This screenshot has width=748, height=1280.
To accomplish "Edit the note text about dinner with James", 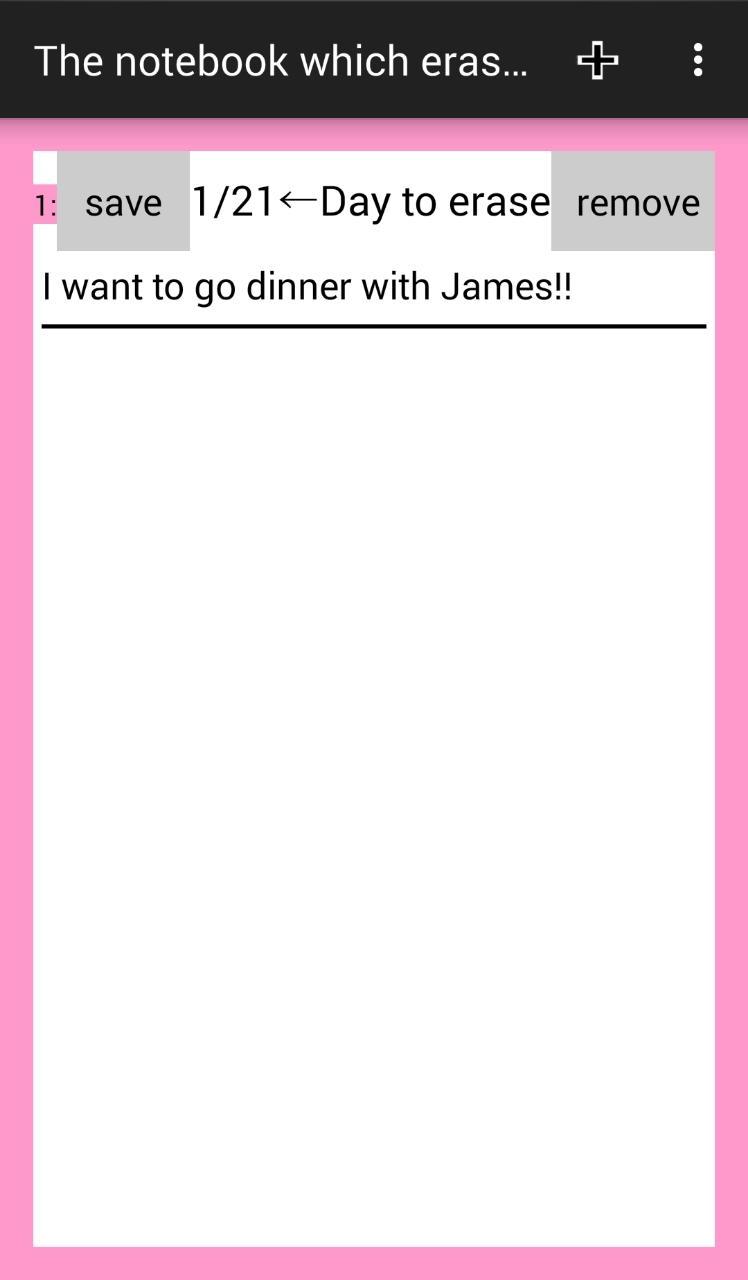I will (307, 288).
